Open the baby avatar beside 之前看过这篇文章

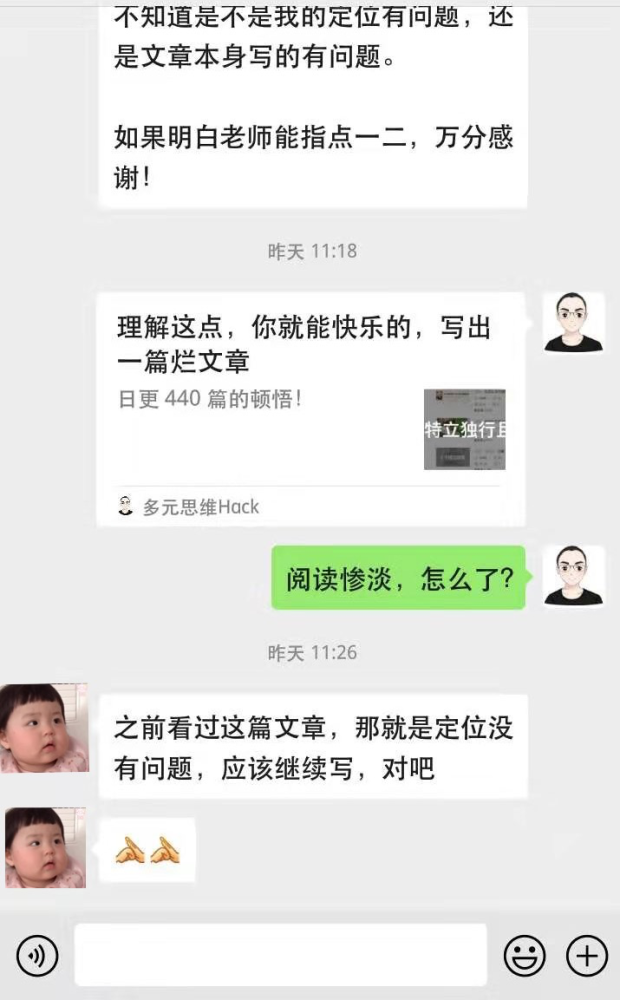pyautogui.click(x=43, y=728)
